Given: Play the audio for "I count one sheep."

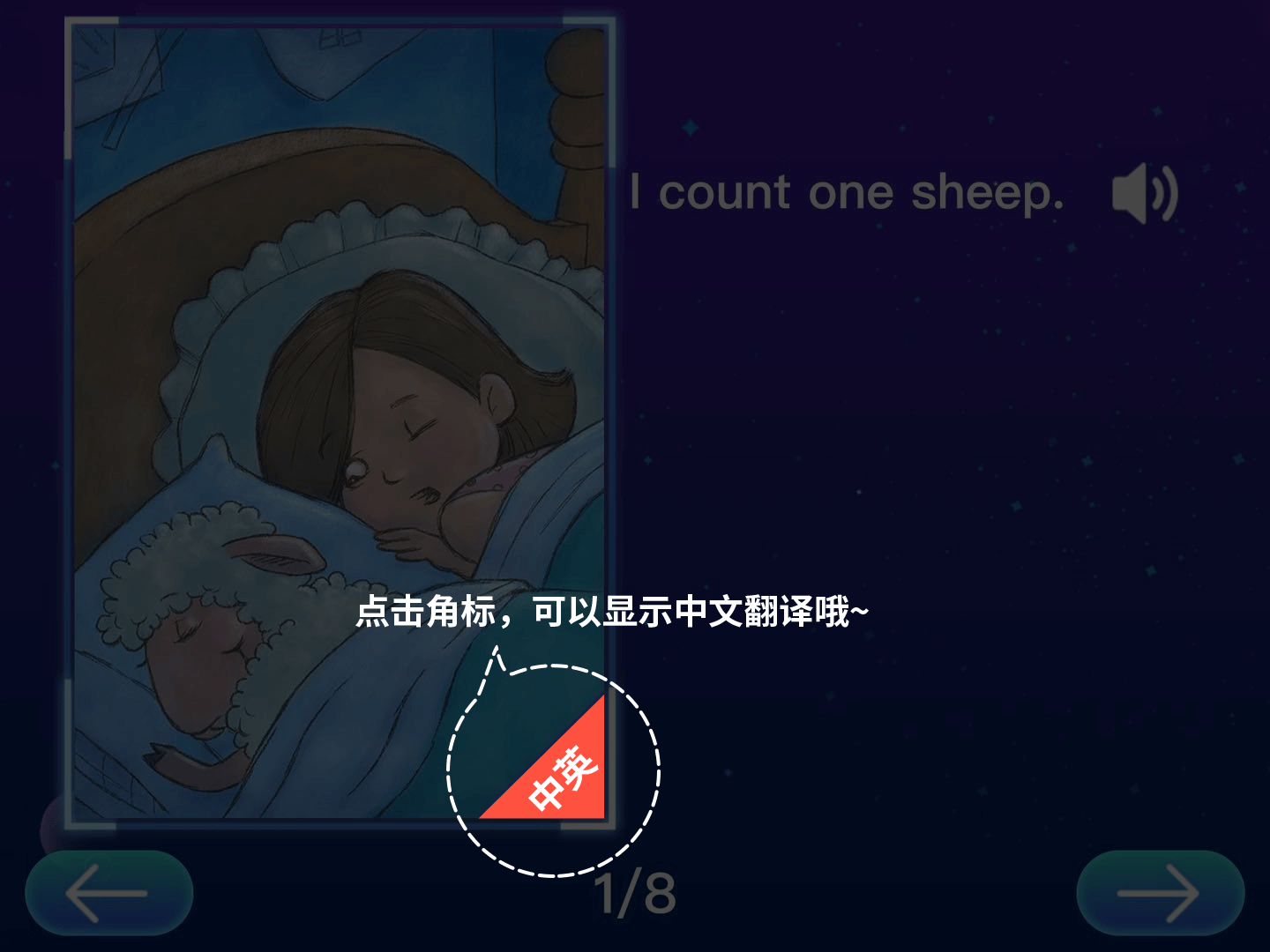Looking at the screenshot, I should click(x=1144, y=193).
